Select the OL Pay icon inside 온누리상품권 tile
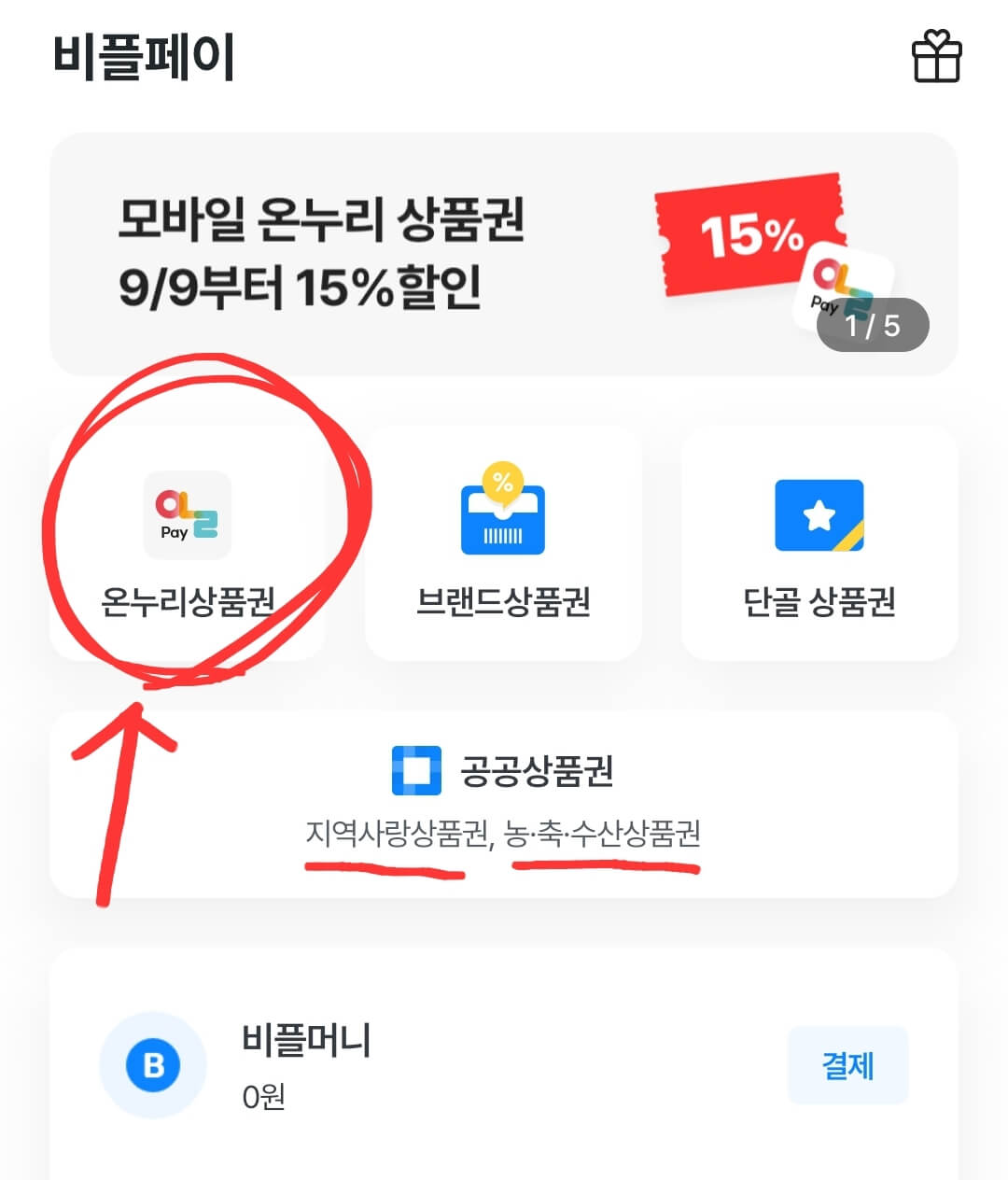 point(187,514)
